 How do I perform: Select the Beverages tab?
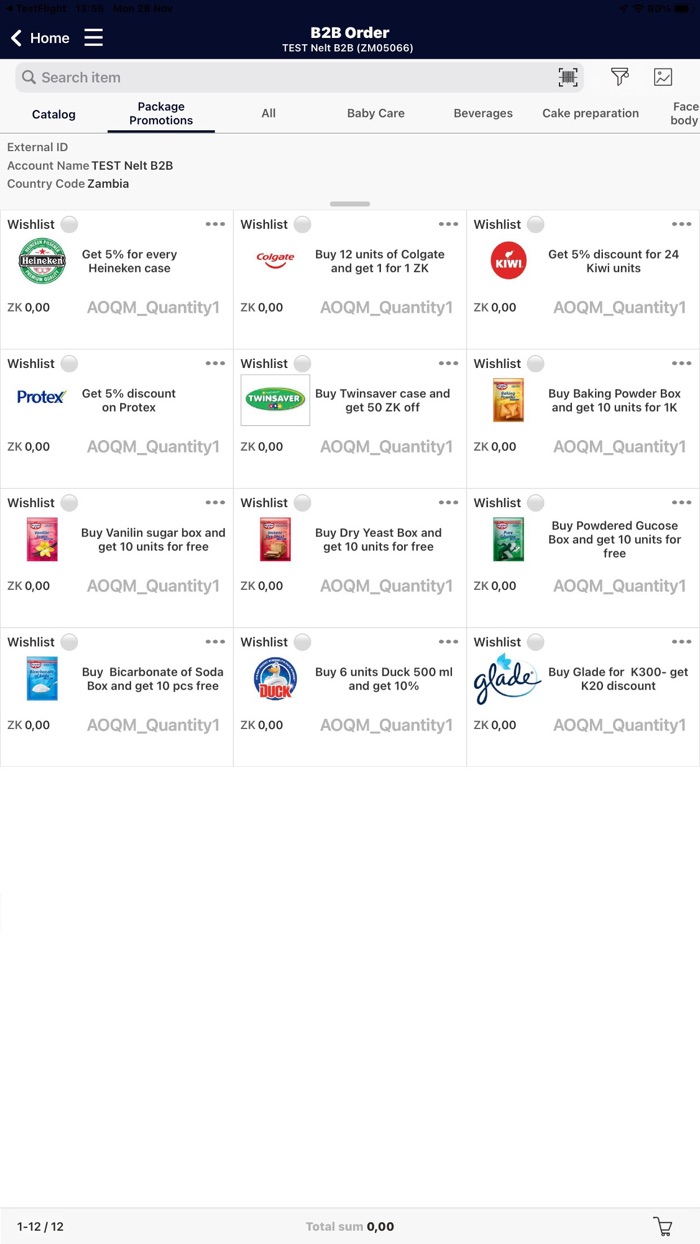click(483, 113)
